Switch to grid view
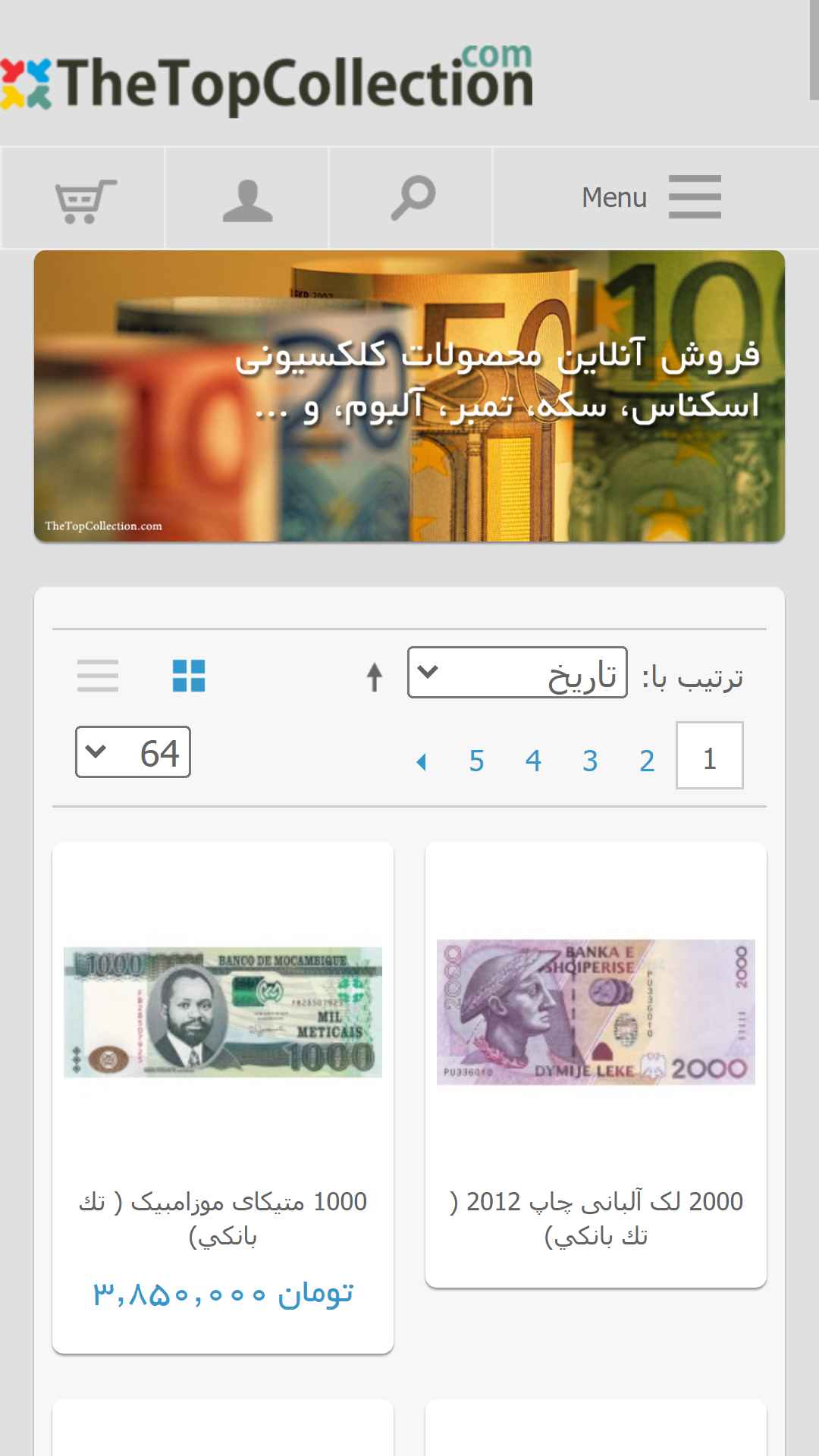 (x=189, y=676)
